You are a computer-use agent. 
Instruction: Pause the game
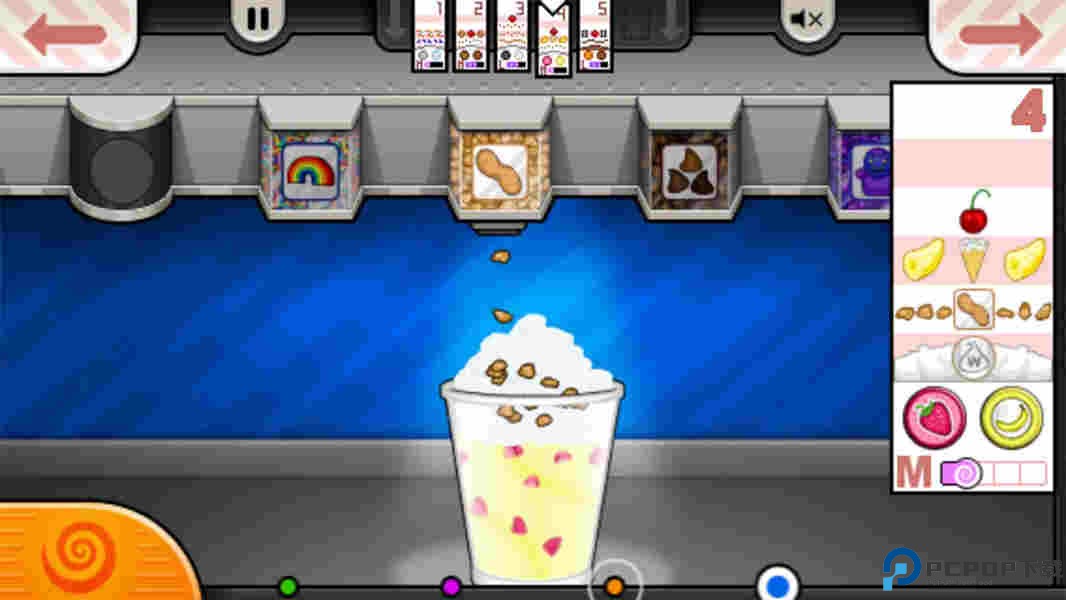(258, 19)
